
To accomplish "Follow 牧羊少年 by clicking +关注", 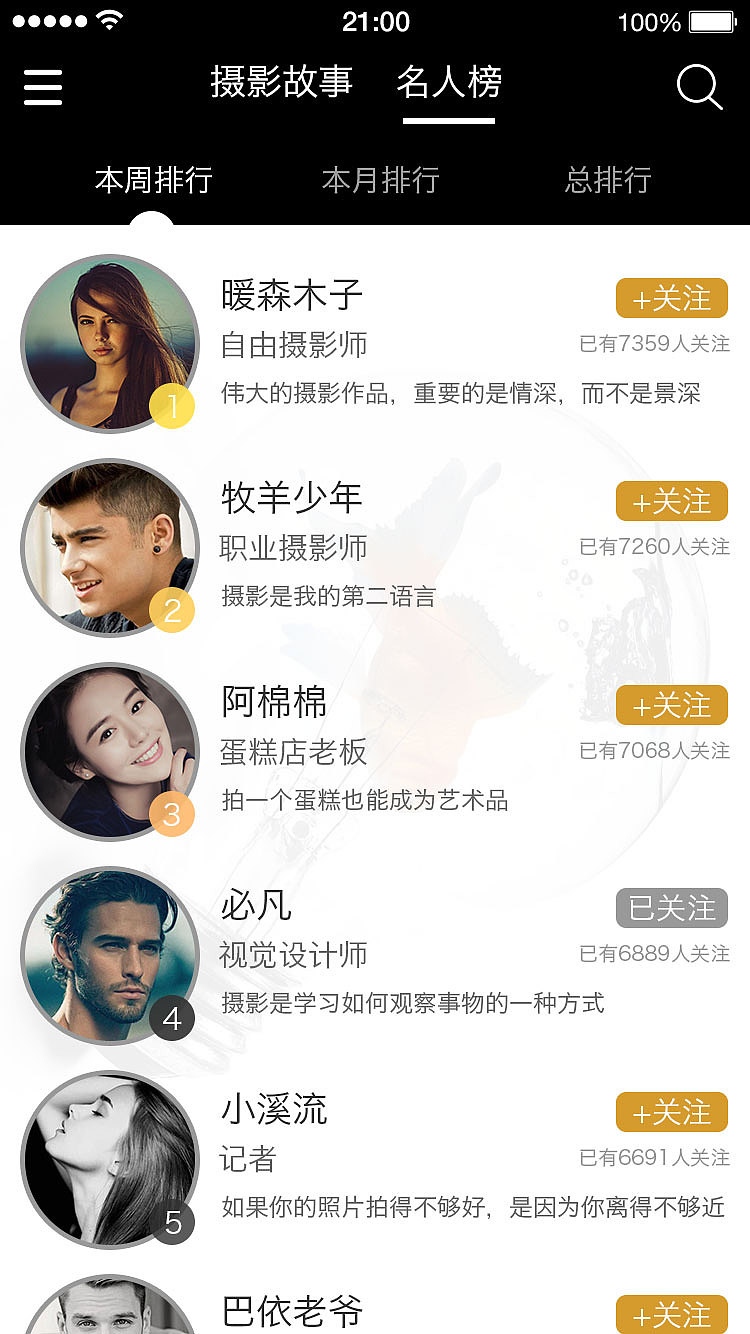I will point(671,501).
